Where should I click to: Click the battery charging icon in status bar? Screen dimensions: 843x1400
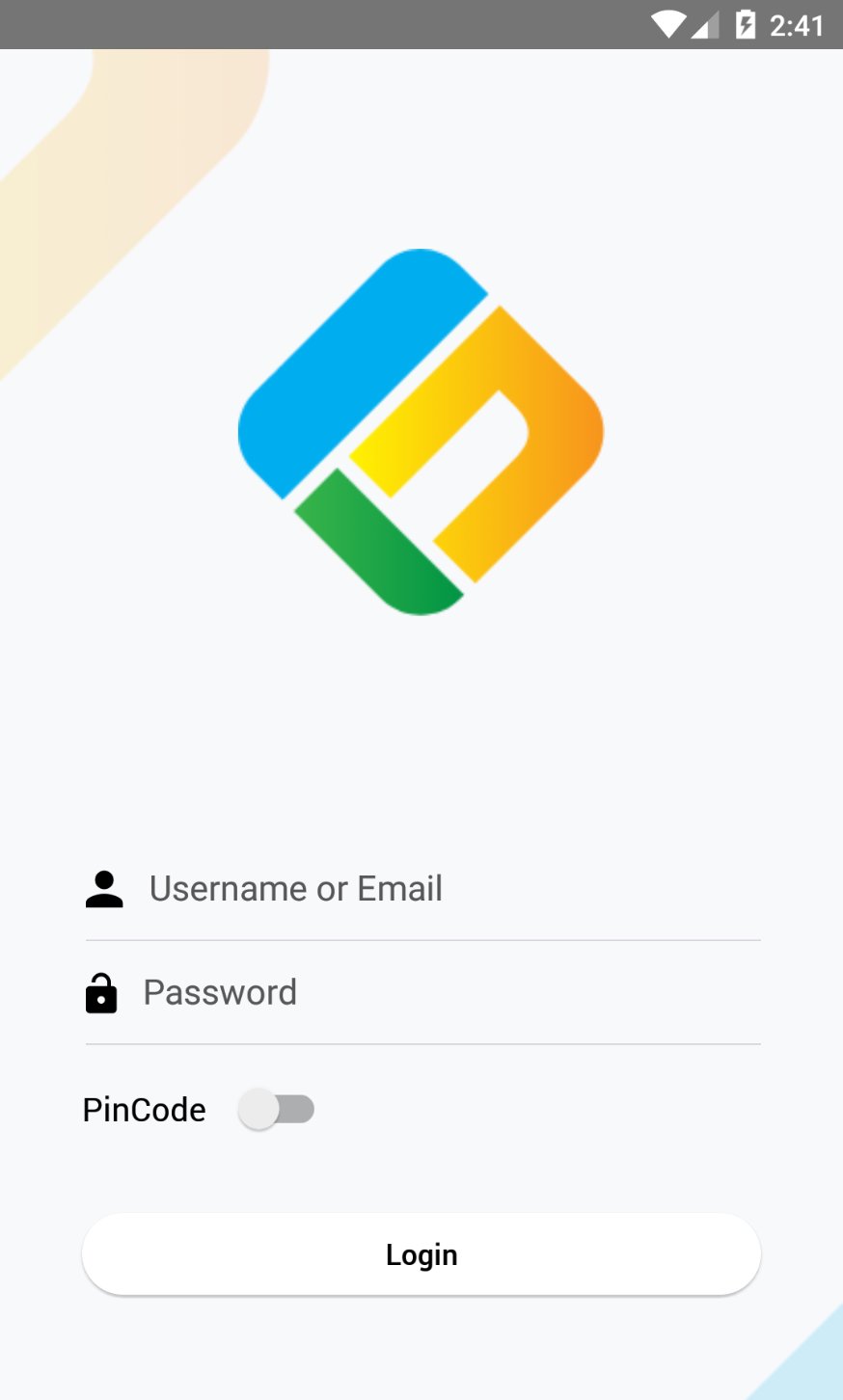tap(746, 25)
